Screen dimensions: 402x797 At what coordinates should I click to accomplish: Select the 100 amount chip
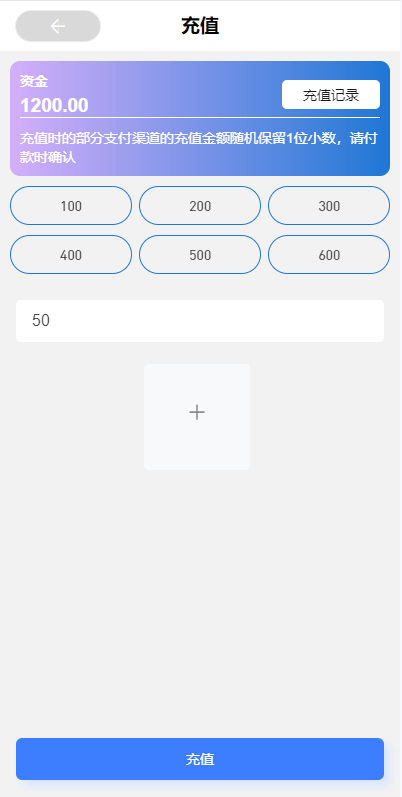71,206
